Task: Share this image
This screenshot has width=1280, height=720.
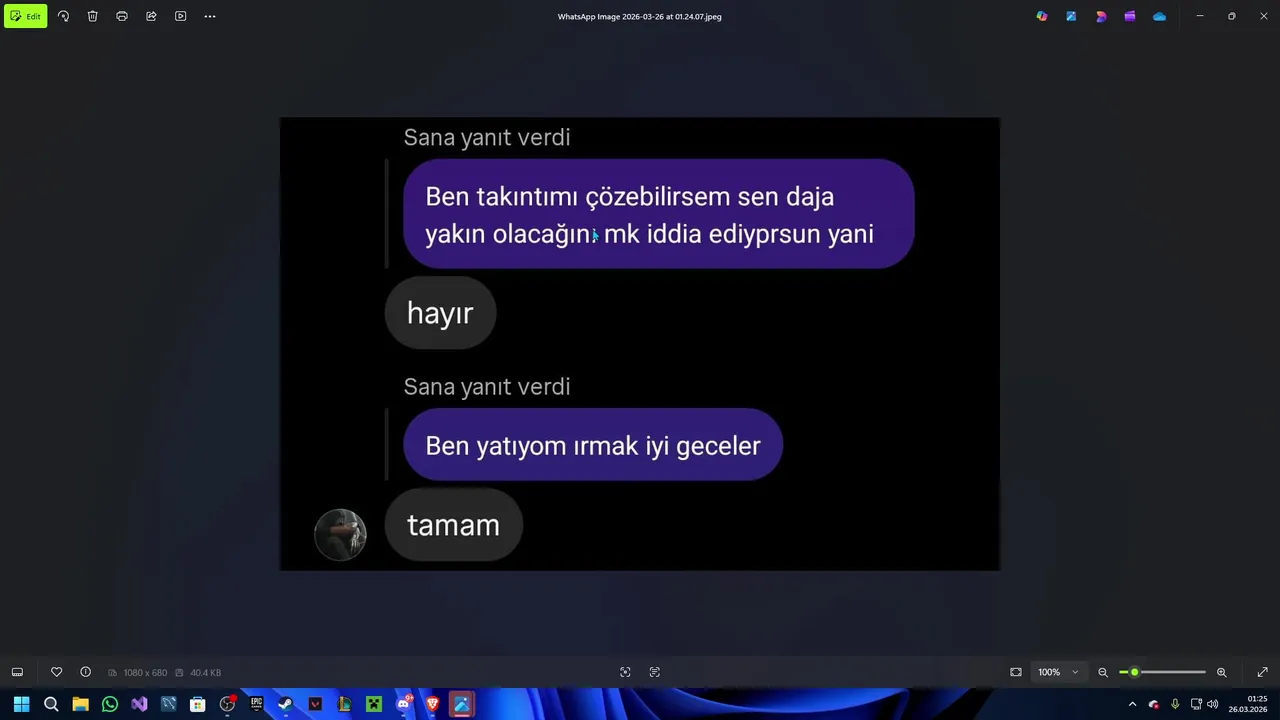Action: (x=151, y=16)
